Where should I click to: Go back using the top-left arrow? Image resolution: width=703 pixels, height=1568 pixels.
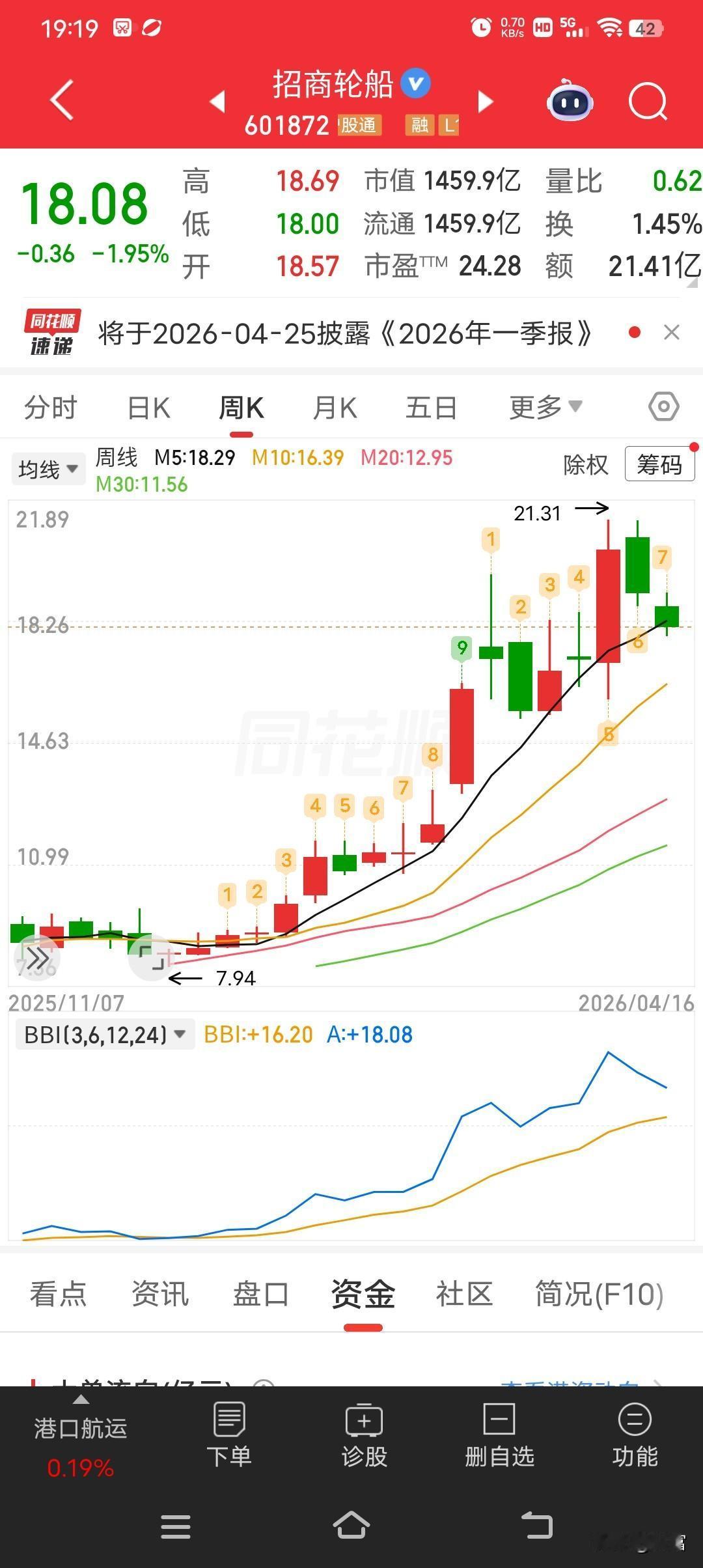click(x=62, y=100)
